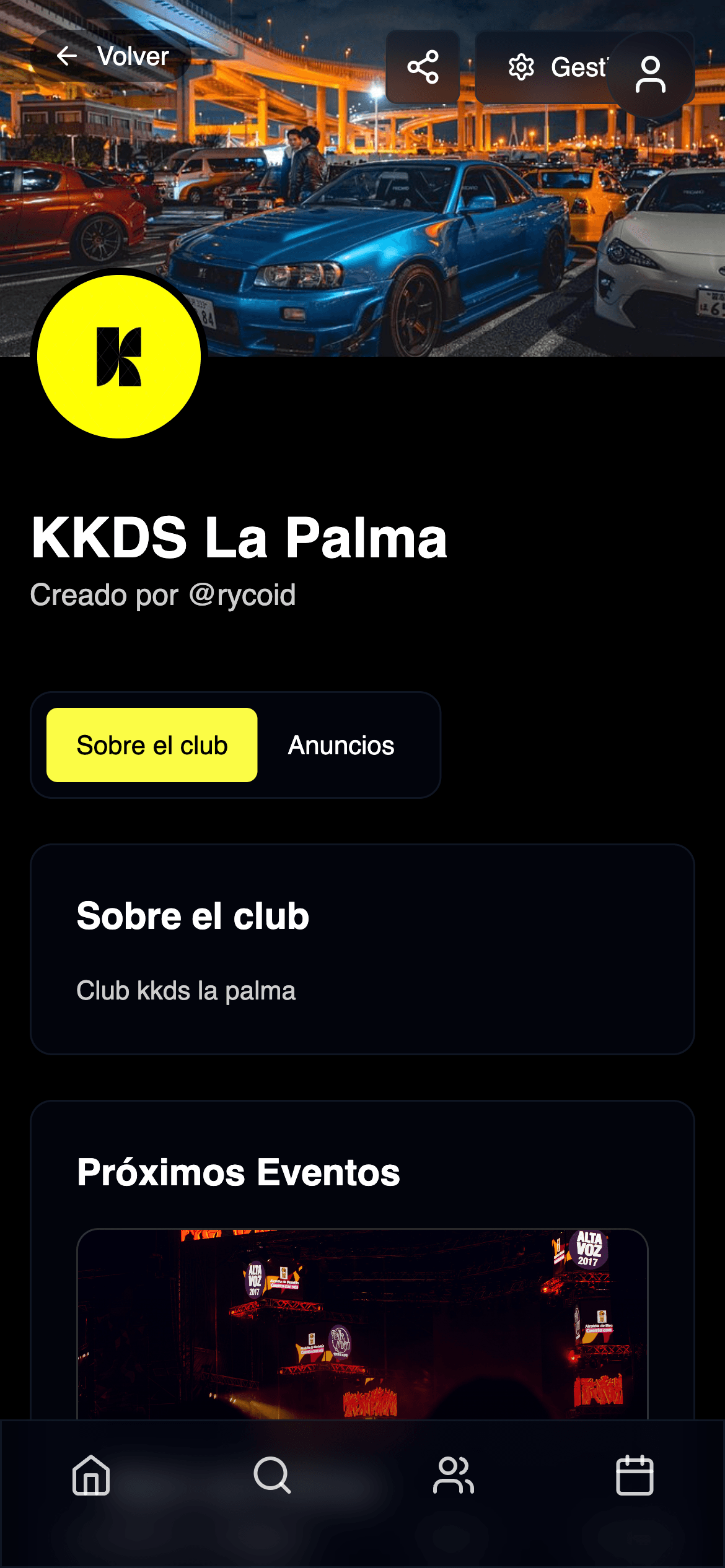This screenshot has width=725, height=1568.
Task: Select the Sobre el club tab
Action: 152,745
